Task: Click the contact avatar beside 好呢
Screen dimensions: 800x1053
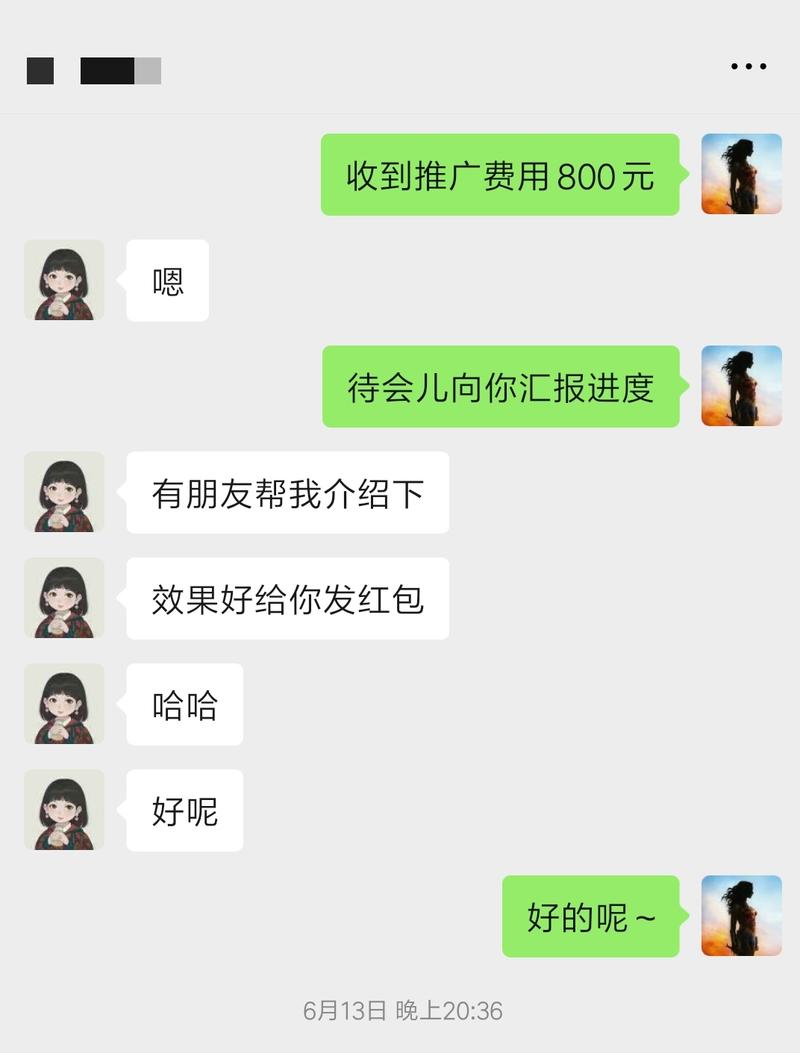Action: 64,810
